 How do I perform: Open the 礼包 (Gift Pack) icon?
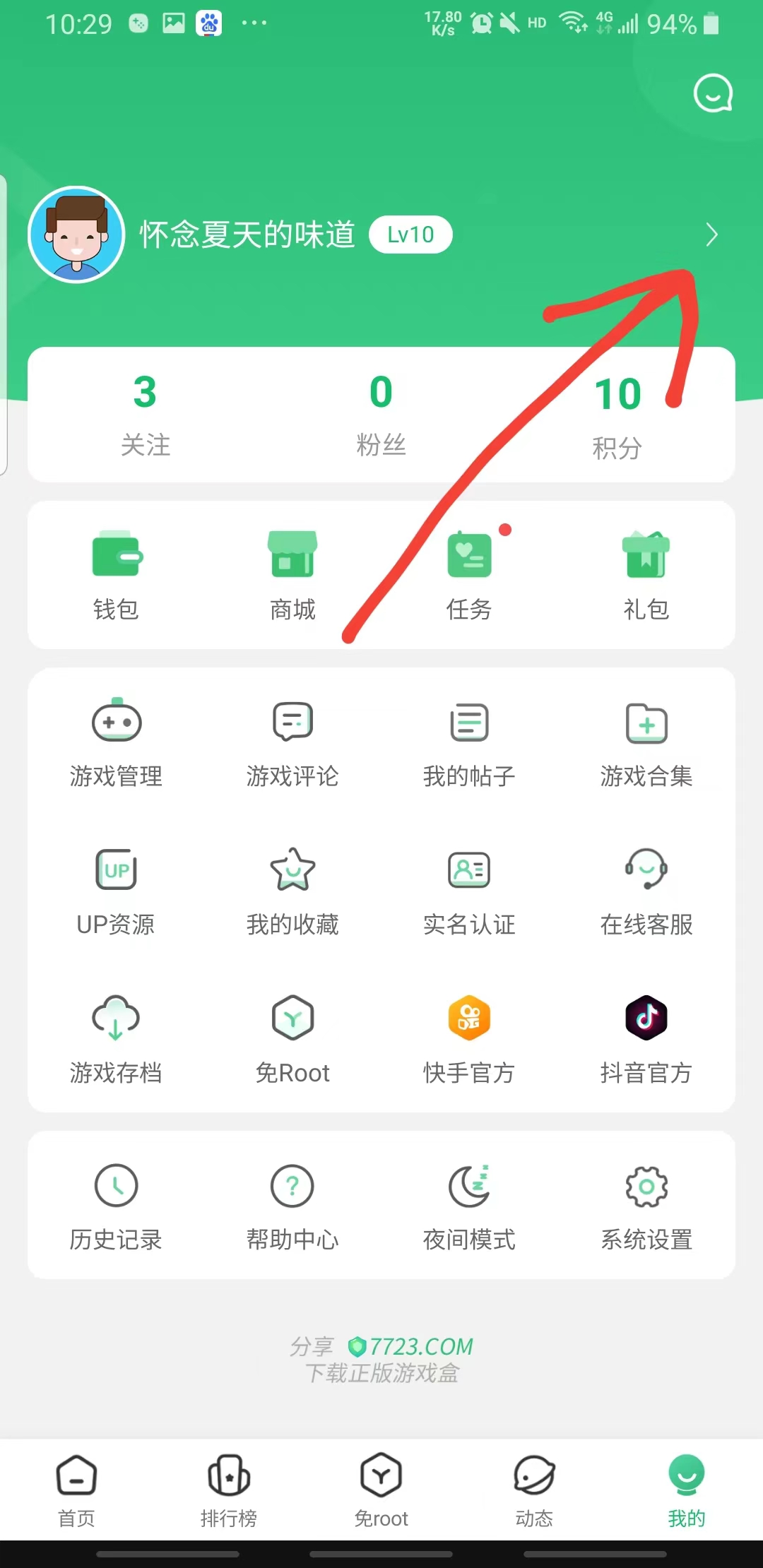(x=646, y=572)
